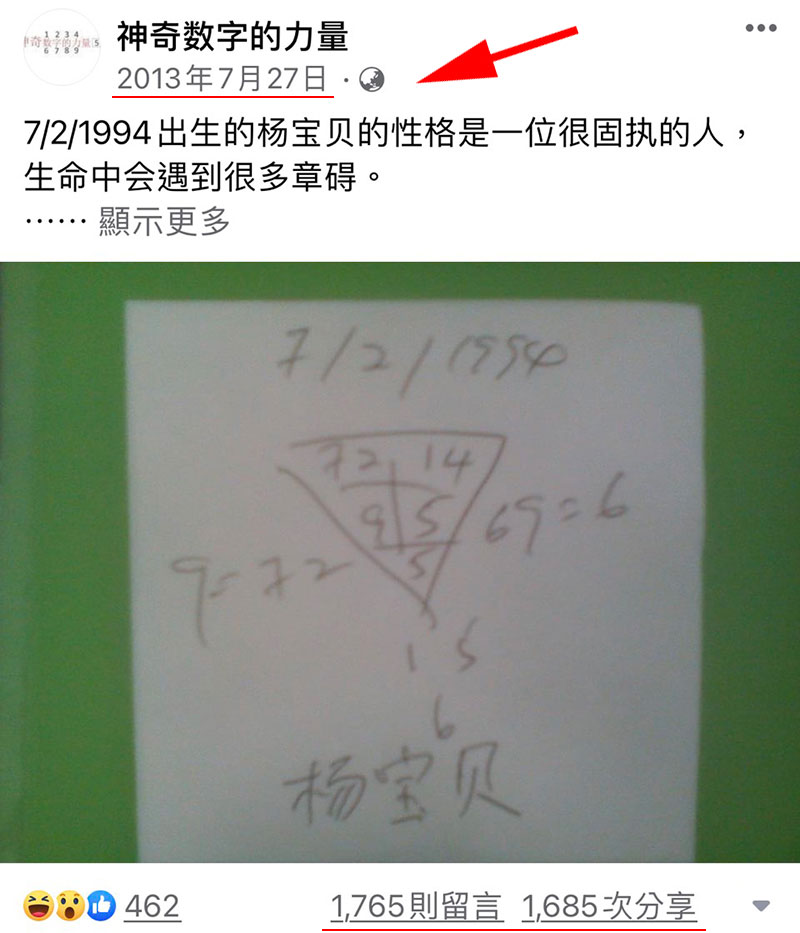
Task: Open the 神奇数字的力量 page name
Action: click(232, 36)
